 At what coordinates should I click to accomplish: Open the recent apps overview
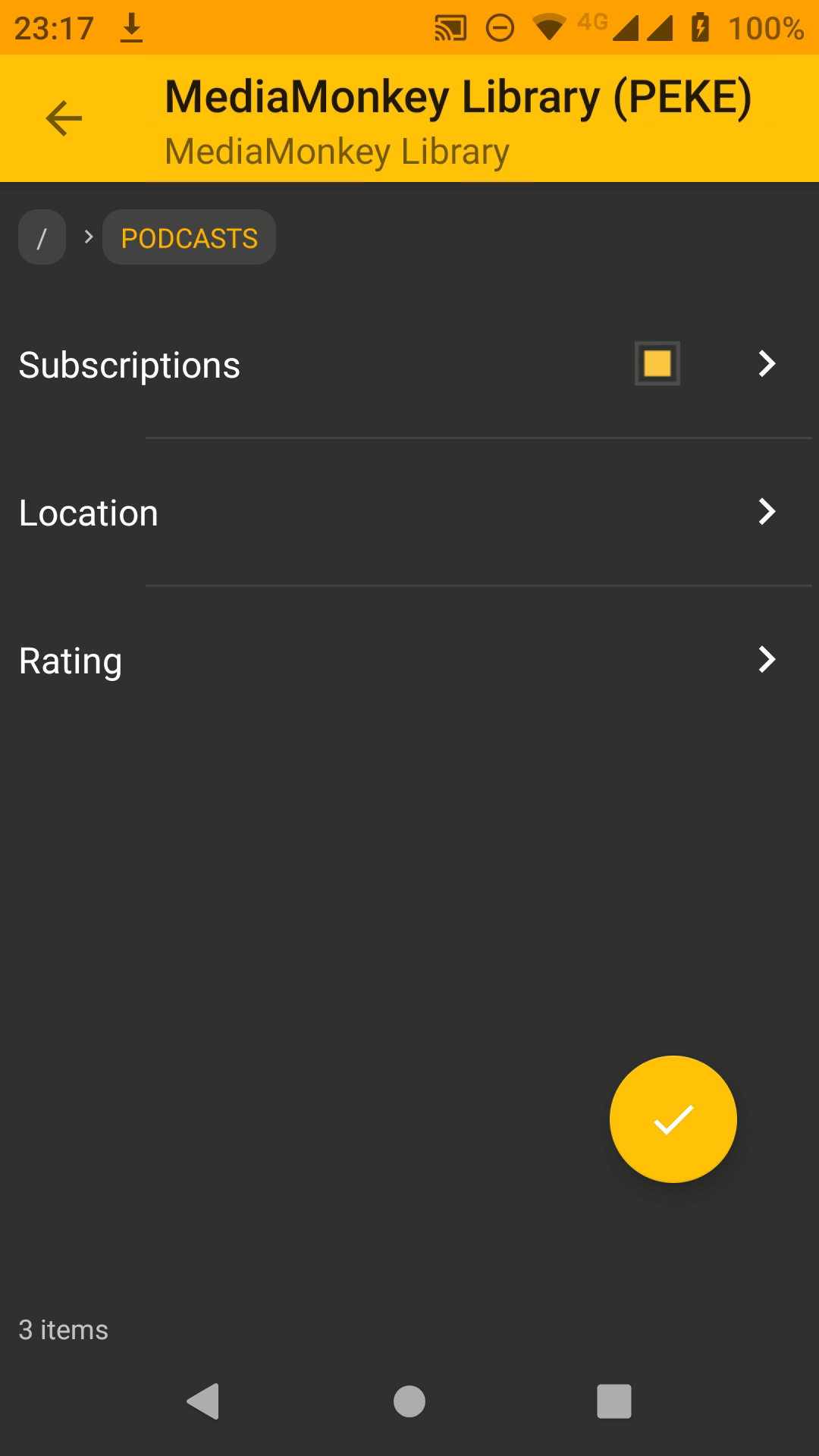[613, 1401]
